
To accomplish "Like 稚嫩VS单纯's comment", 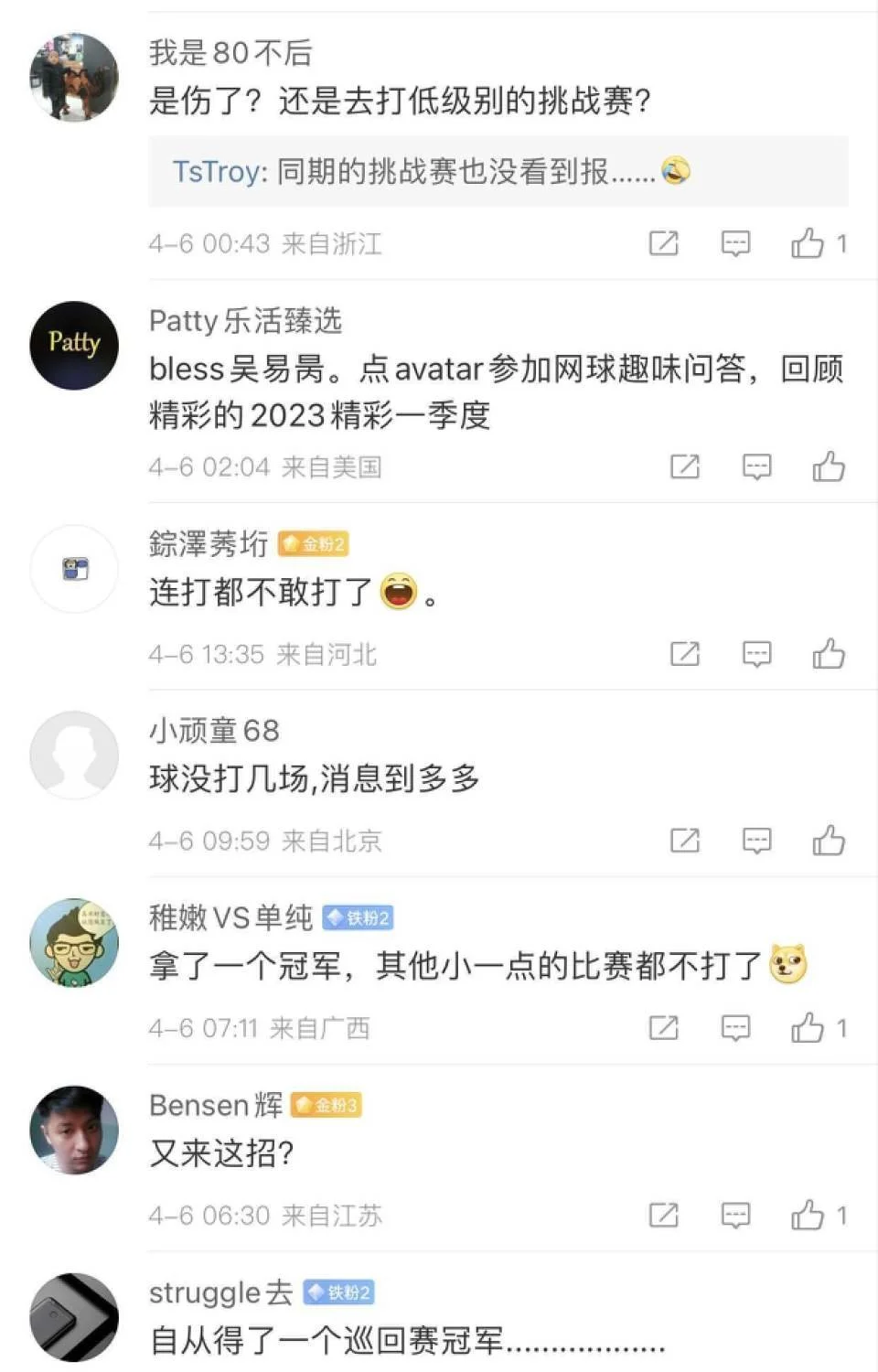I will (x=808, y=1028).
